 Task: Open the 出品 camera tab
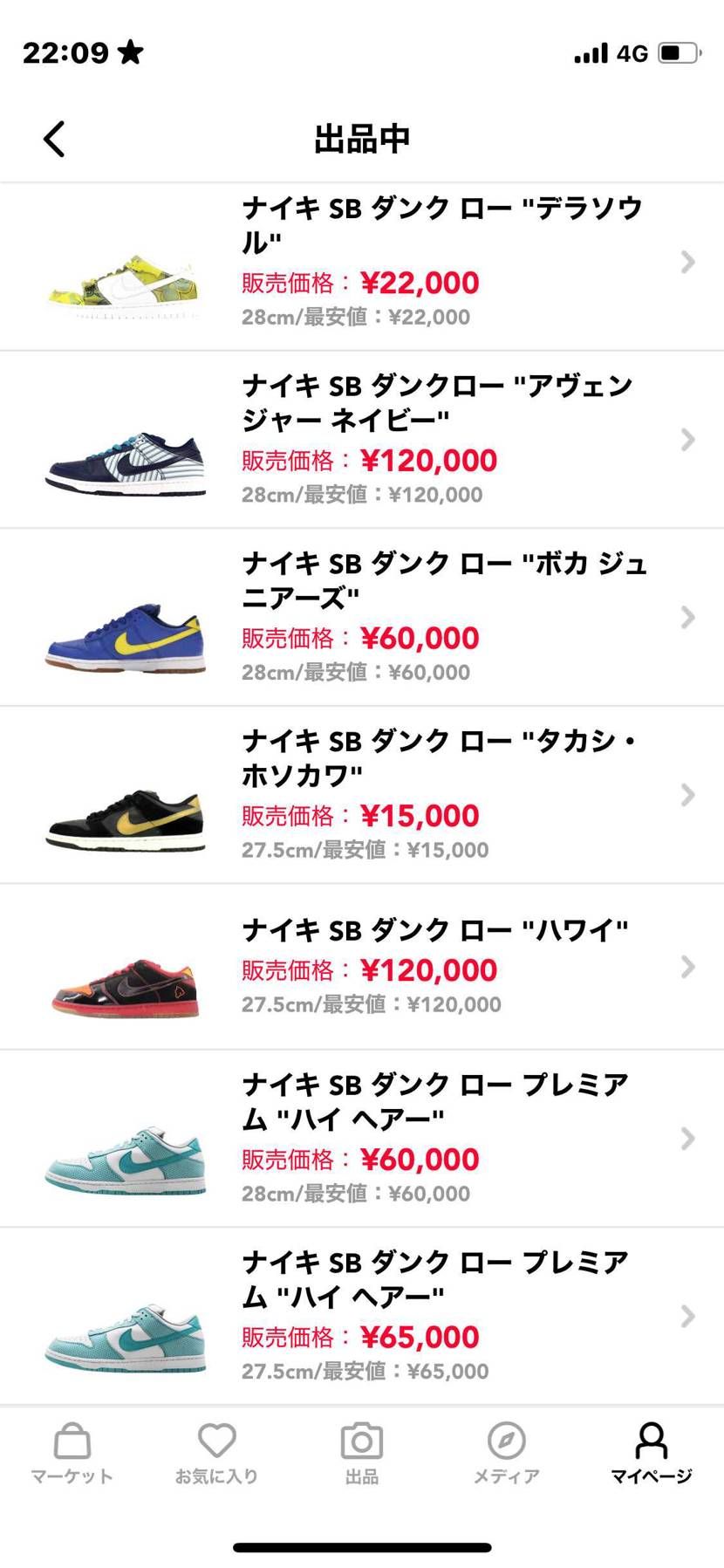pyautogui.click(x=362, y=1454)
